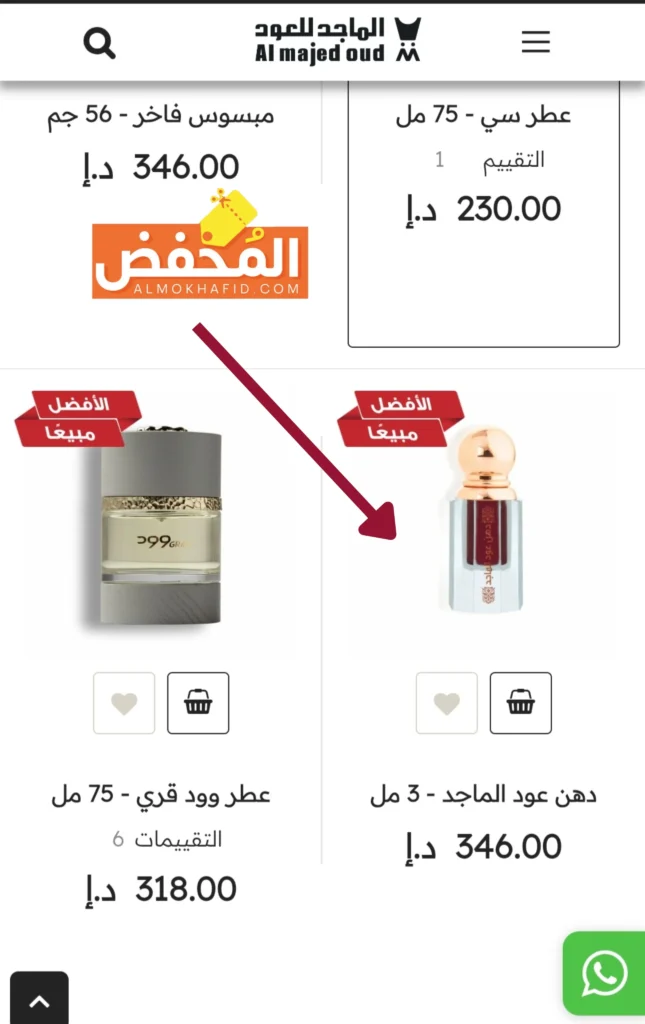Open the search icon in header
Image resolution: width=645 pixels, height=1024 pixels.
[99, 43]
